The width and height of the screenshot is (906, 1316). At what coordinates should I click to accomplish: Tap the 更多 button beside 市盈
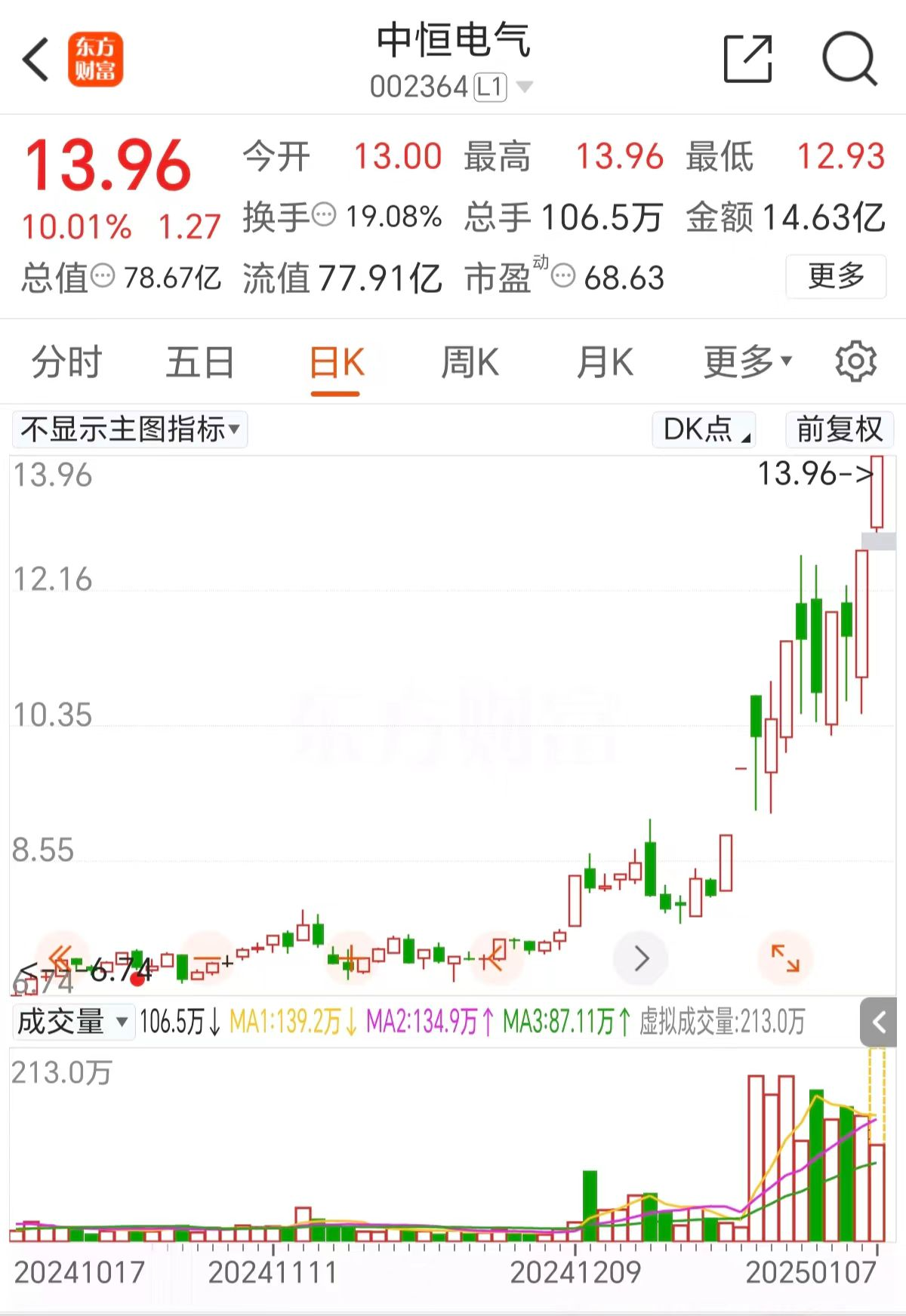(x=836, y=277)
